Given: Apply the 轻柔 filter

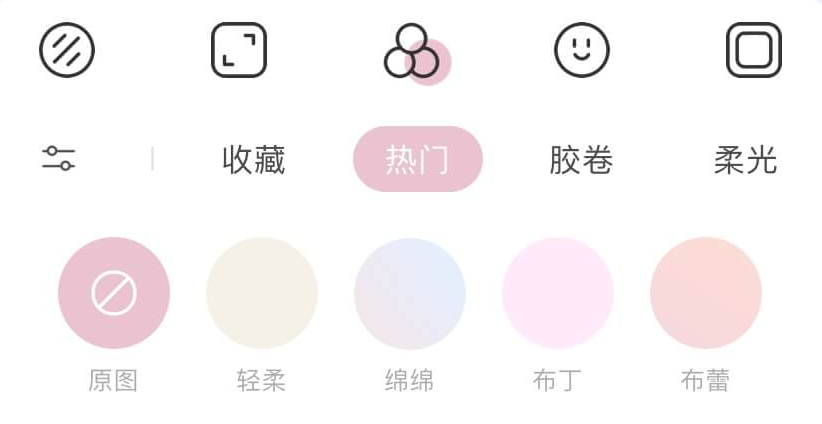Looking at the screenshot, I should click(262, 293).
